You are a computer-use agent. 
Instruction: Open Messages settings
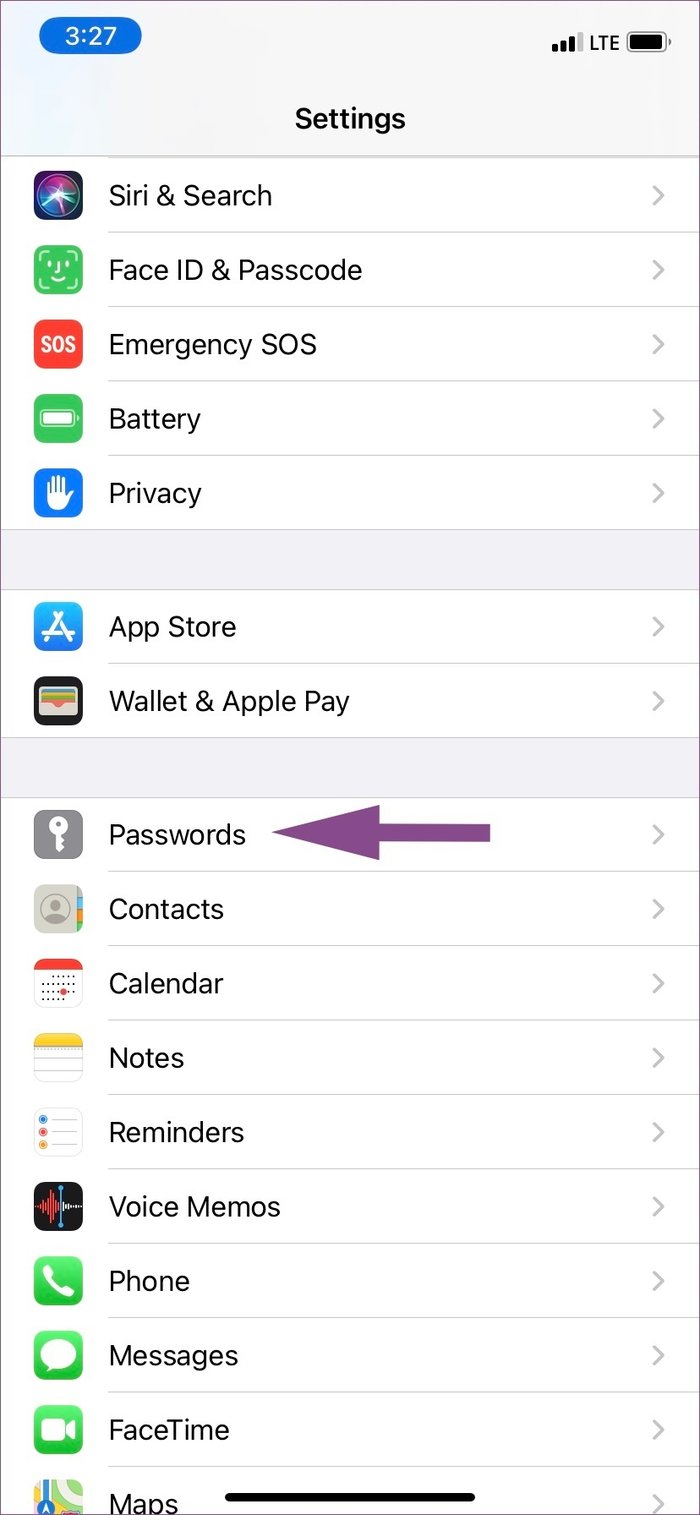pyautogui.click(x=350, y=1355)
